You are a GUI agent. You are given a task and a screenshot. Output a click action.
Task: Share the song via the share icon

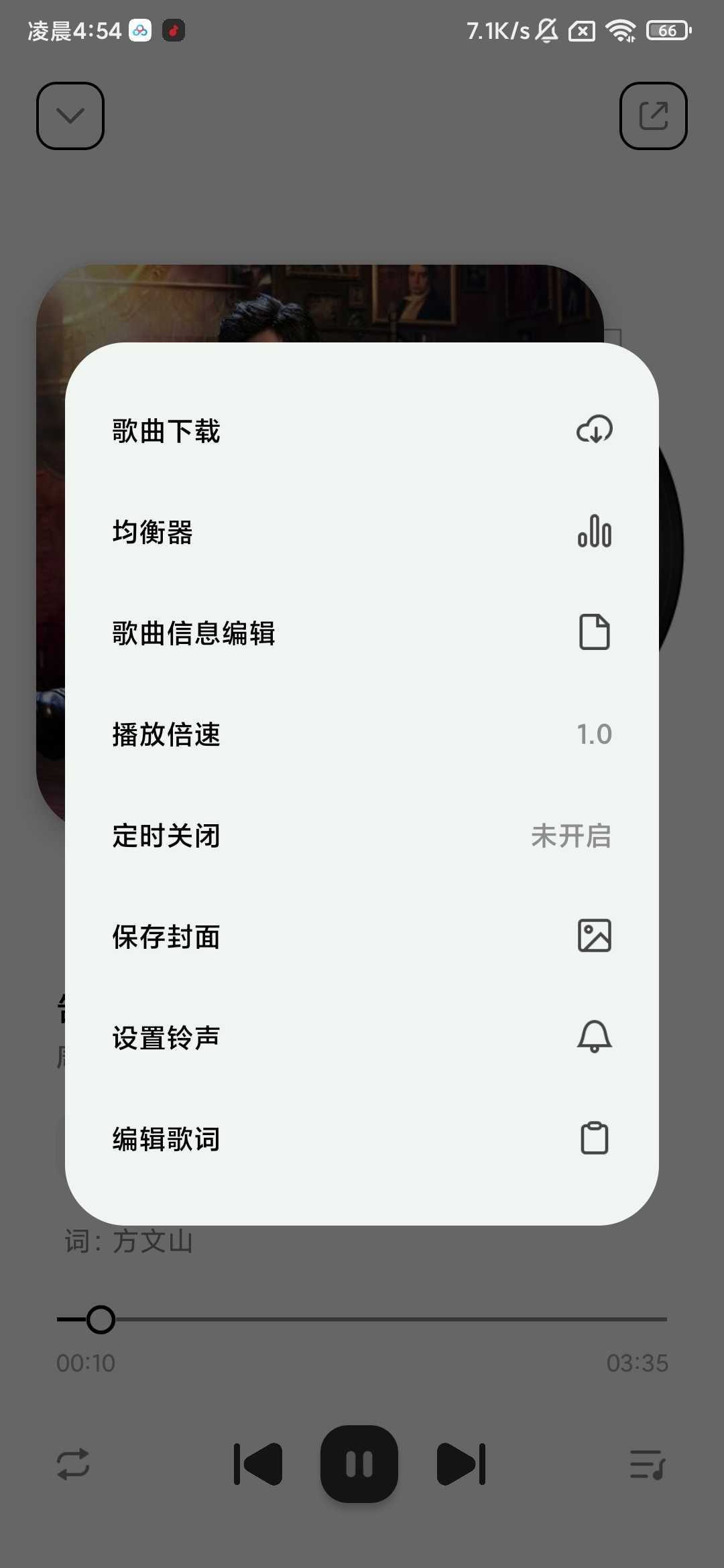point(654,116)
